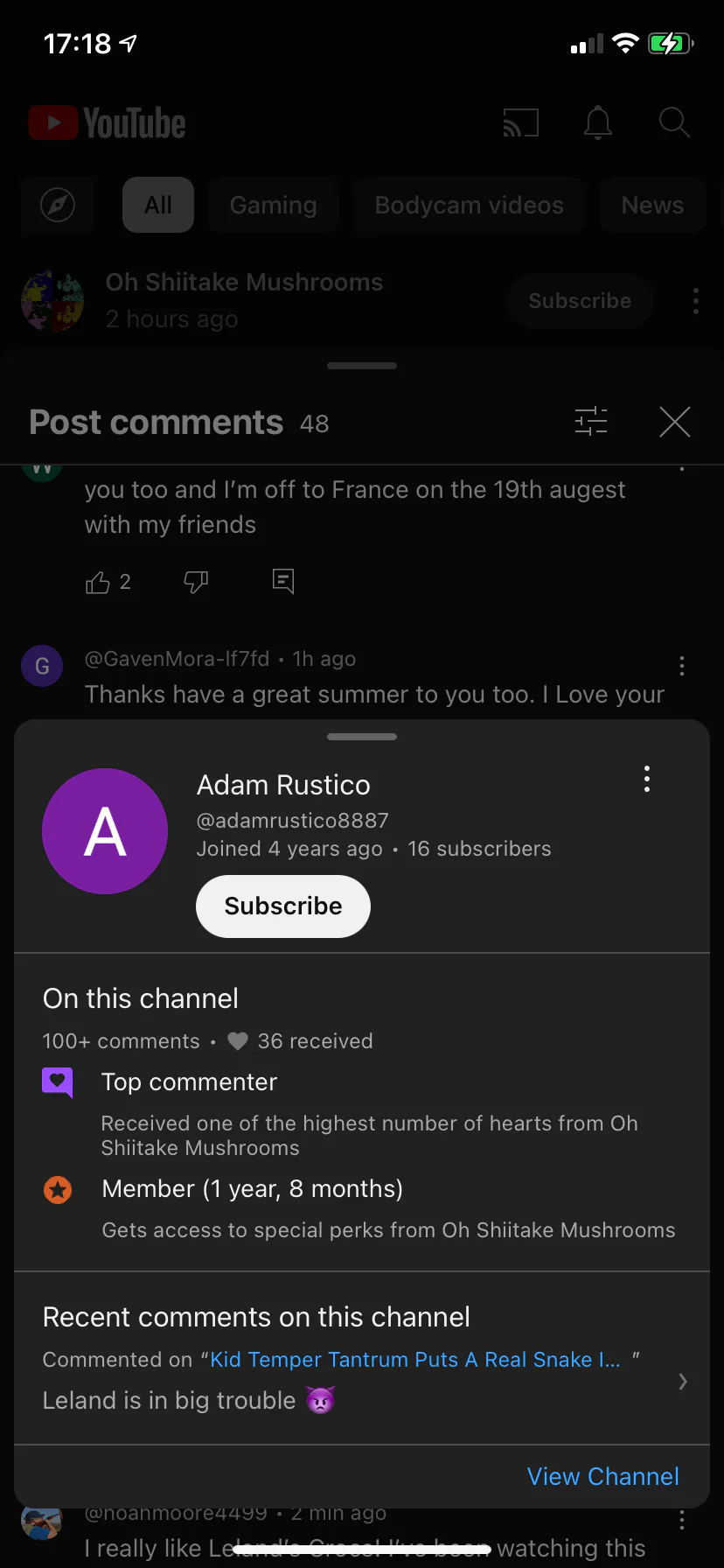Select the Gaming filter chip

click(x=273, y=205)
